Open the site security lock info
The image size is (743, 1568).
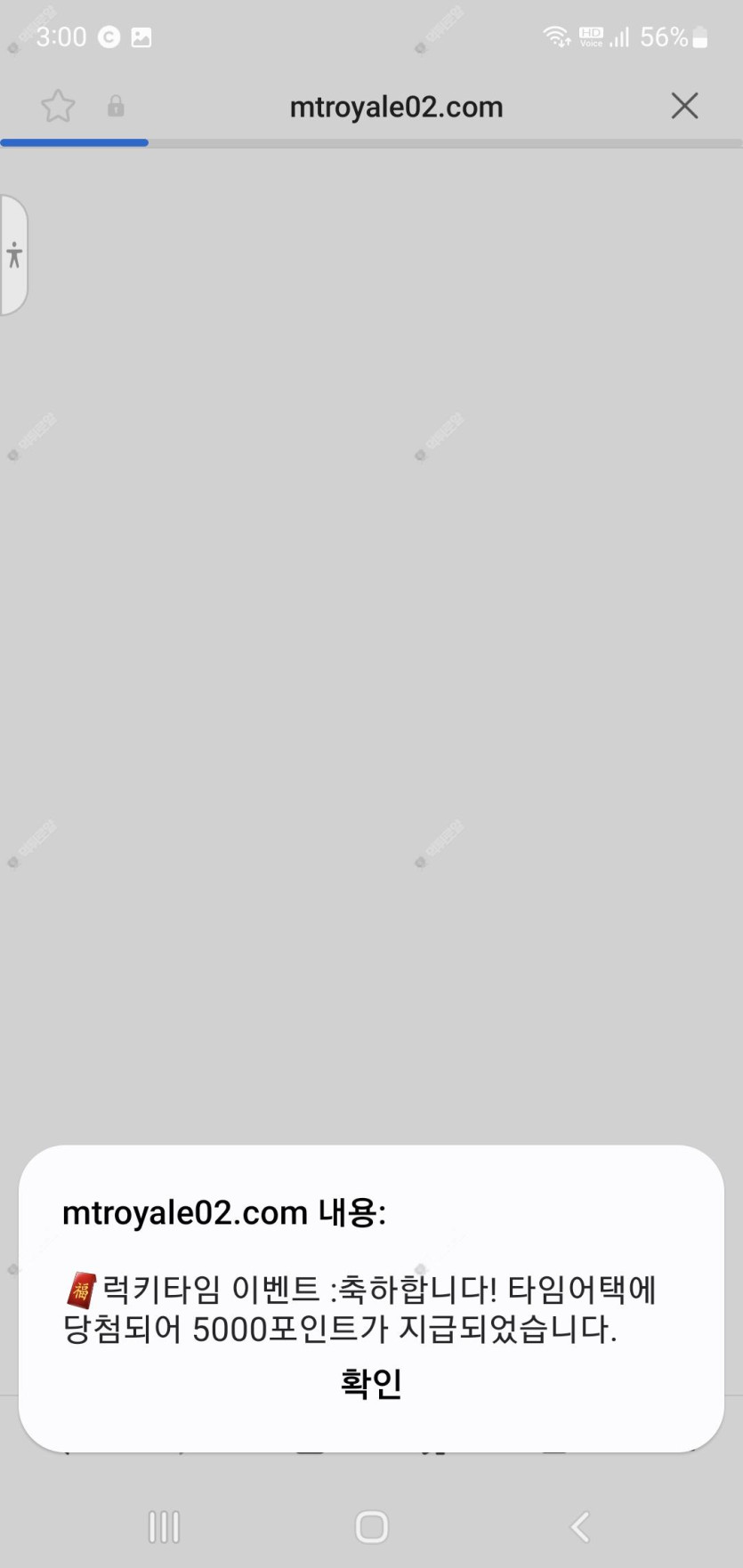[x=116, y=107]
